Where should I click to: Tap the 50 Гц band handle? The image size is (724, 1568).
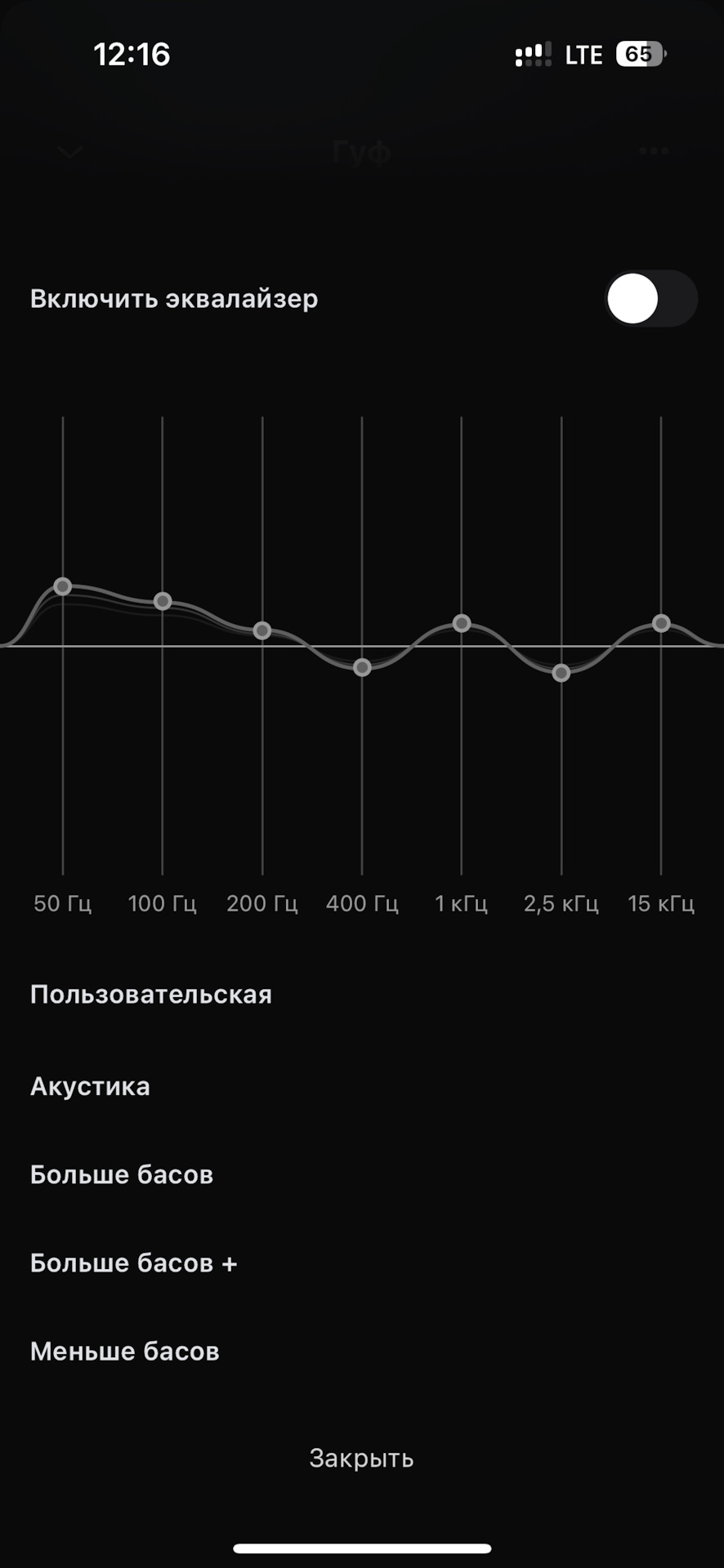tap(63, 586)
